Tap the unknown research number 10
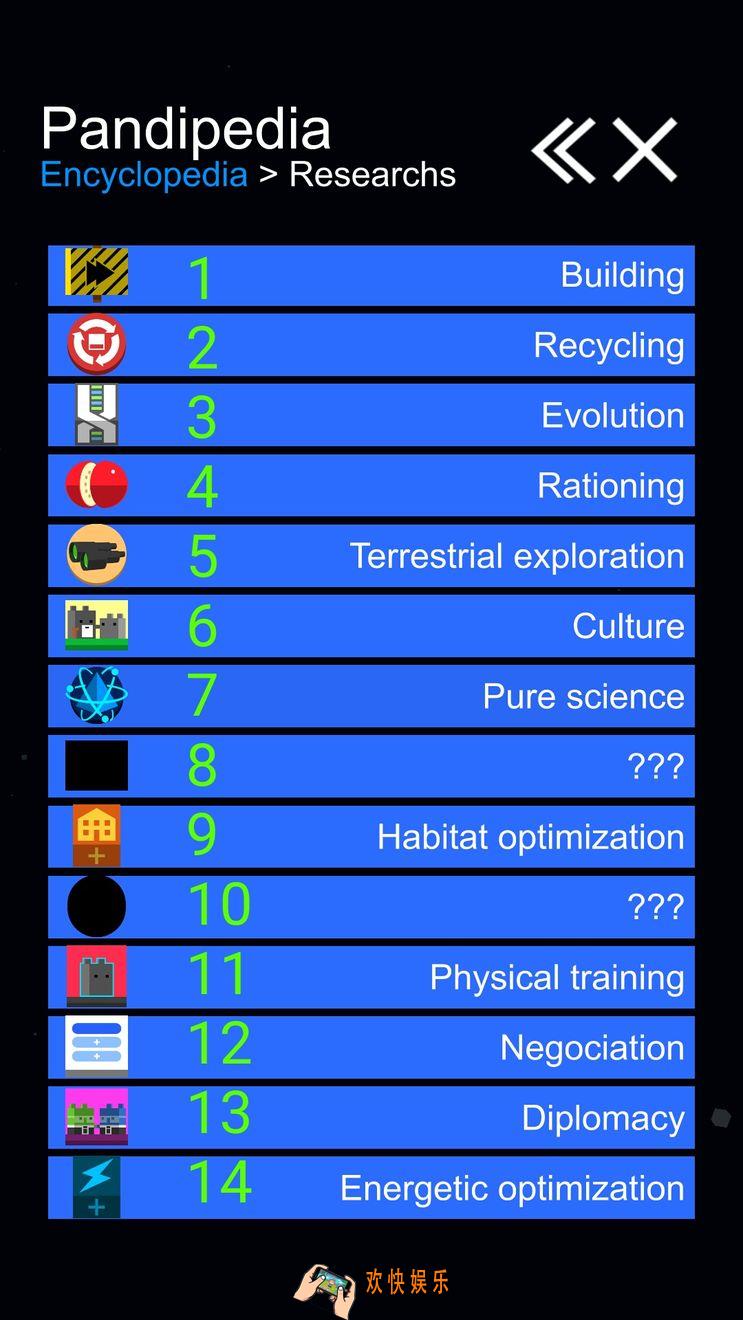This screenshot has height=1320, width=743. tap(371, 907)
